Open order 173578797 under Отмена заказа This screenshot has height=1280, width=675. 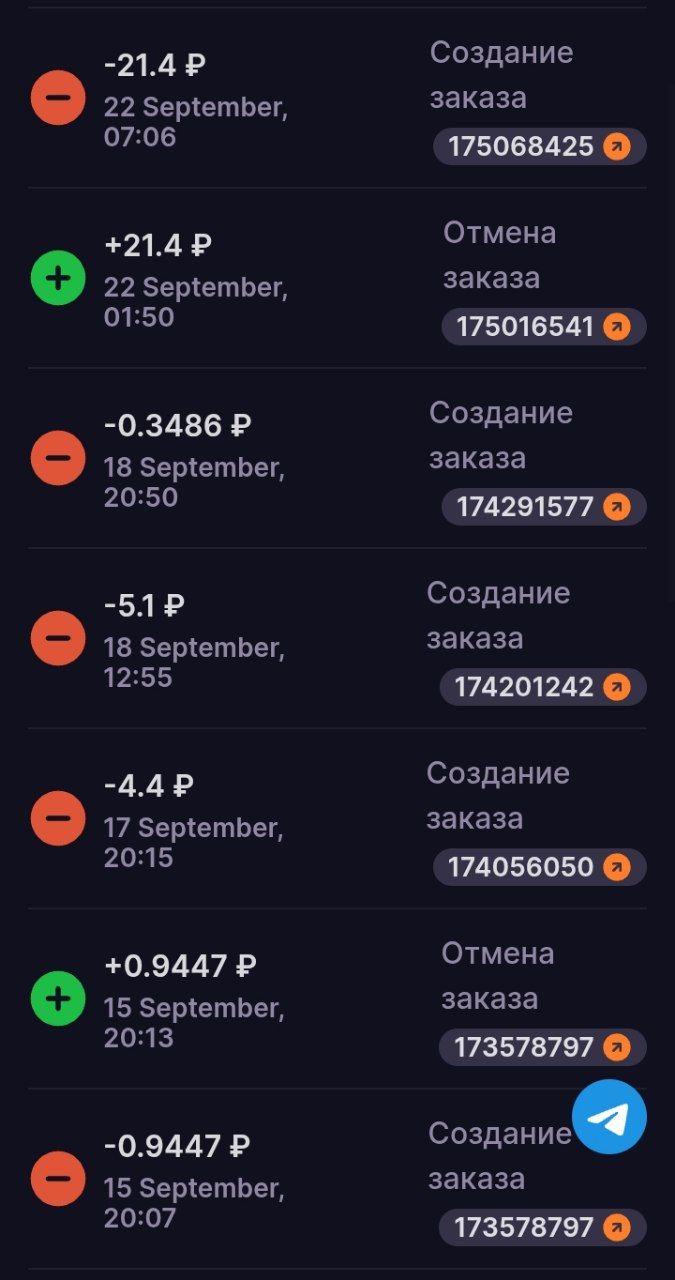[542, 1047]
